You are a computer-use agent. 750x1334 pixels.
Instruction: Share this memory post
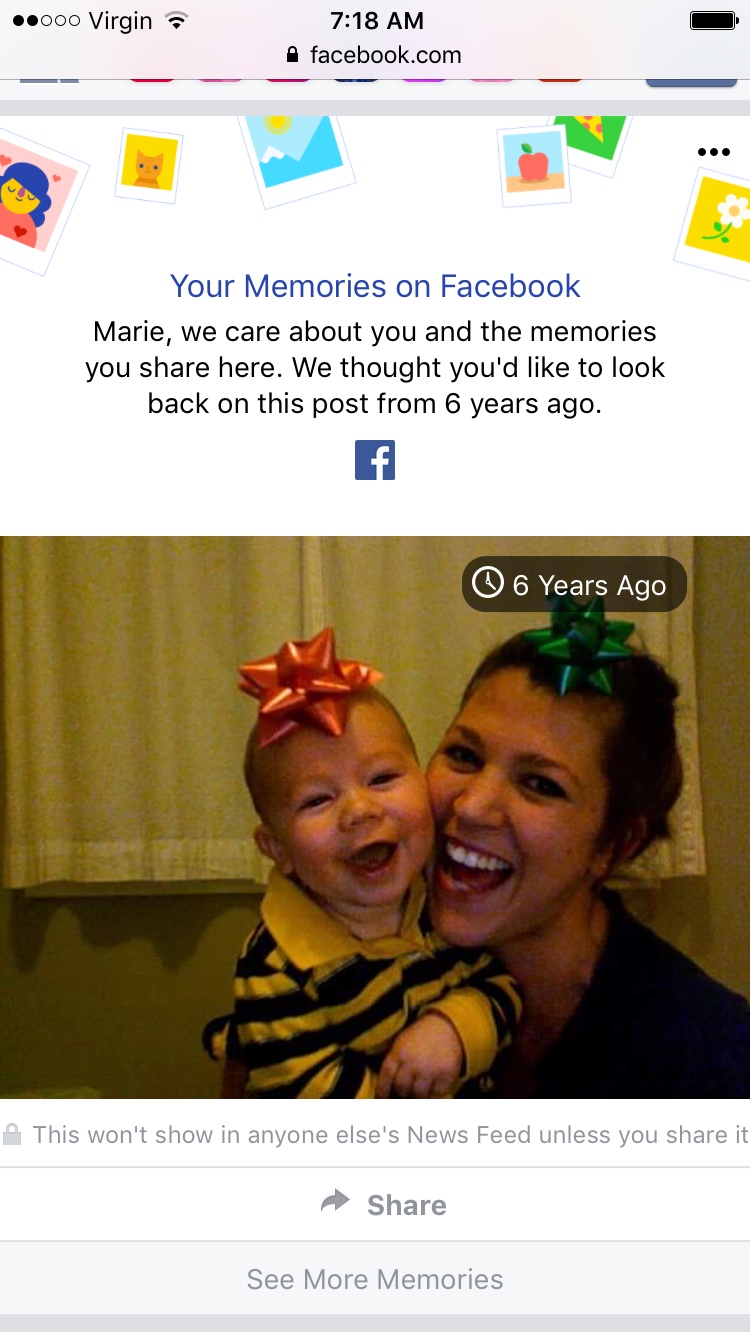(x=385, y=1204)
